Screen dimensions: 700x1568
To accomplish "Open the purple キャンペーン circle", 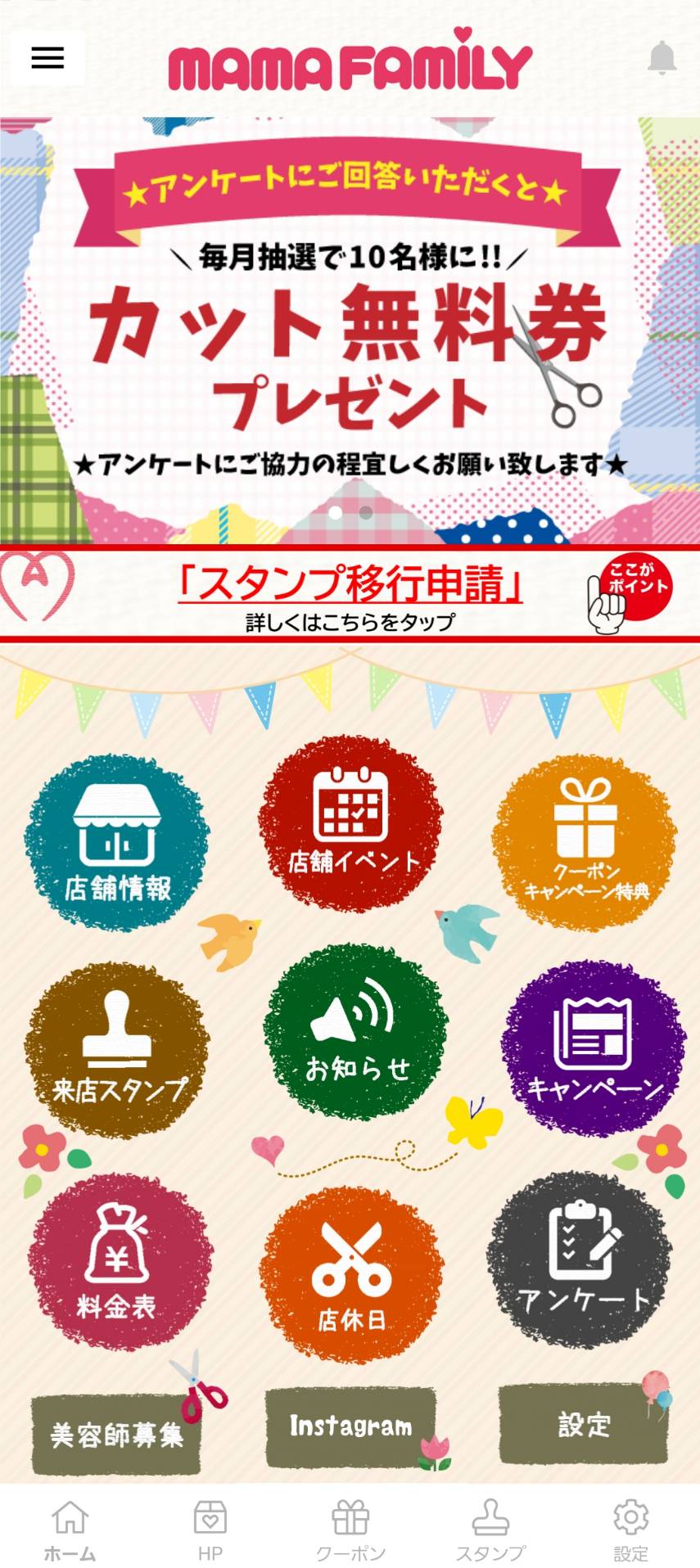I will [x=594, y=1050].
